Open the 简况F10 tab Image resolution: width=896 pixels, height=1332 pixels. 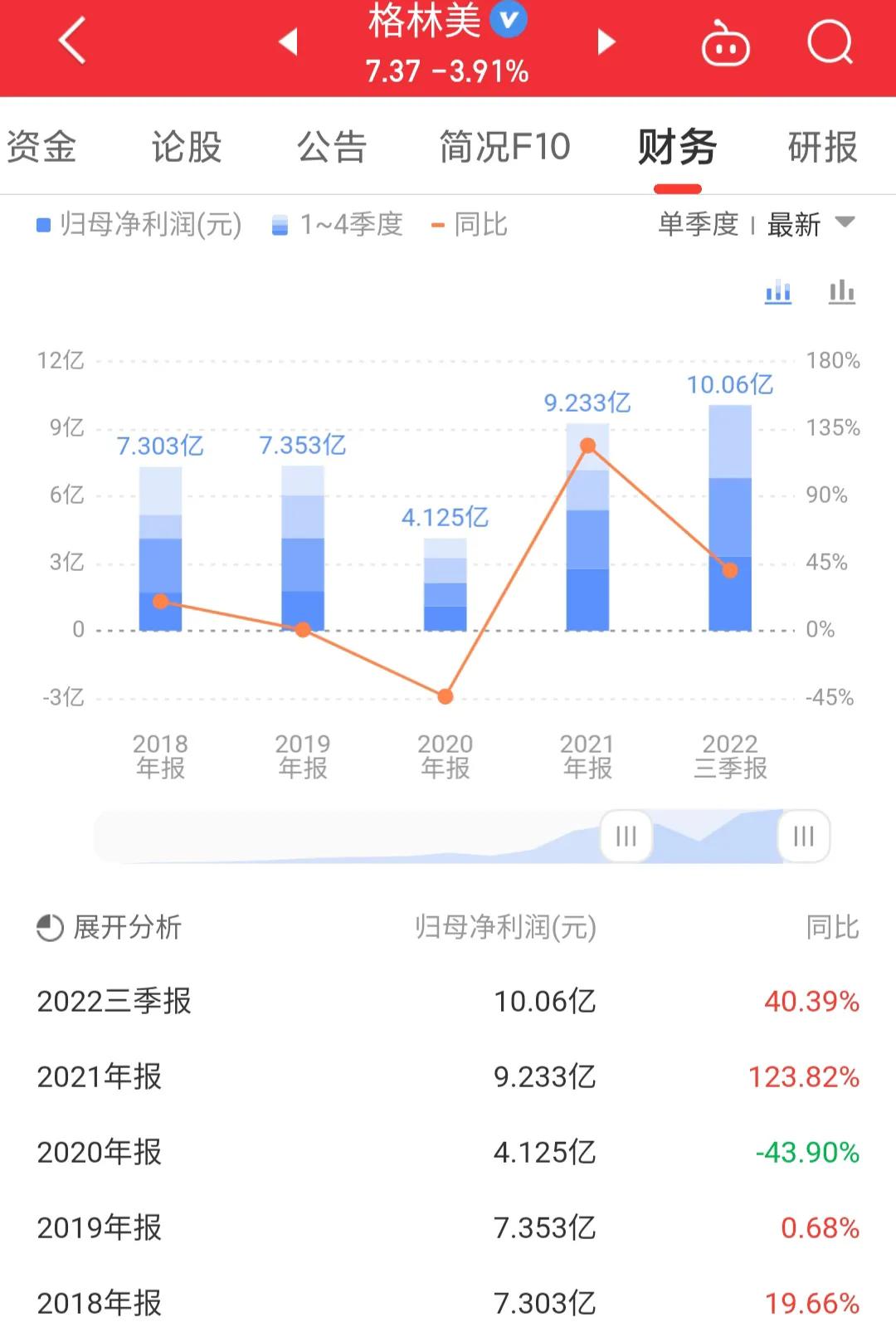(504, 147)
